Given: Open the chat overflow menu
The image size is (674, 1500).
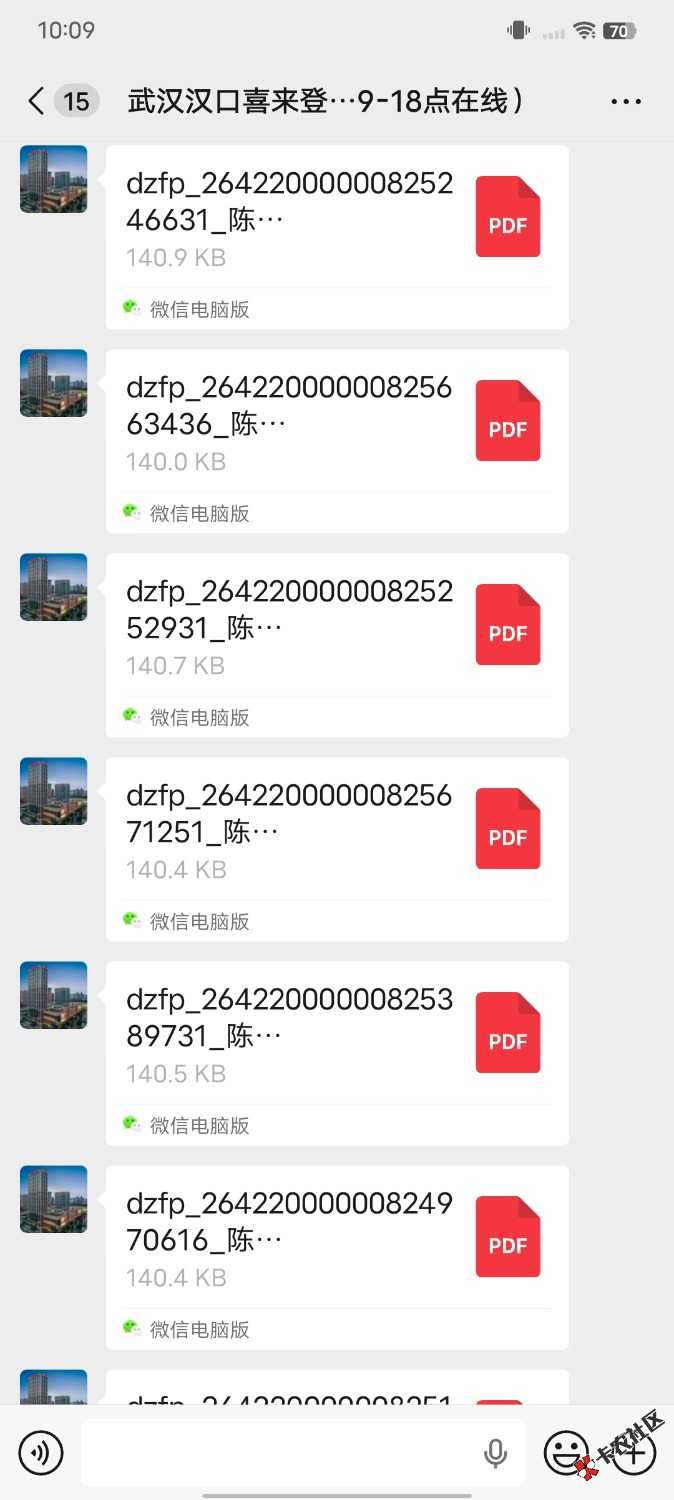Looking at the screenshot, I should point(626,102).
